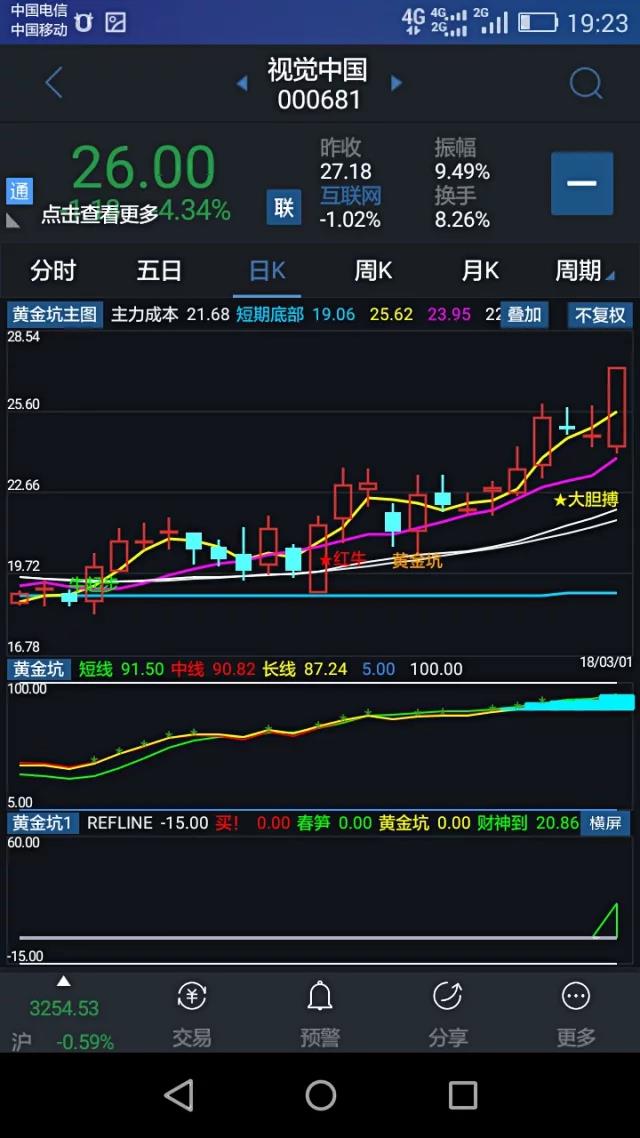
Task: Switch to the 月K chart tab
Action: tap(480, 271)
